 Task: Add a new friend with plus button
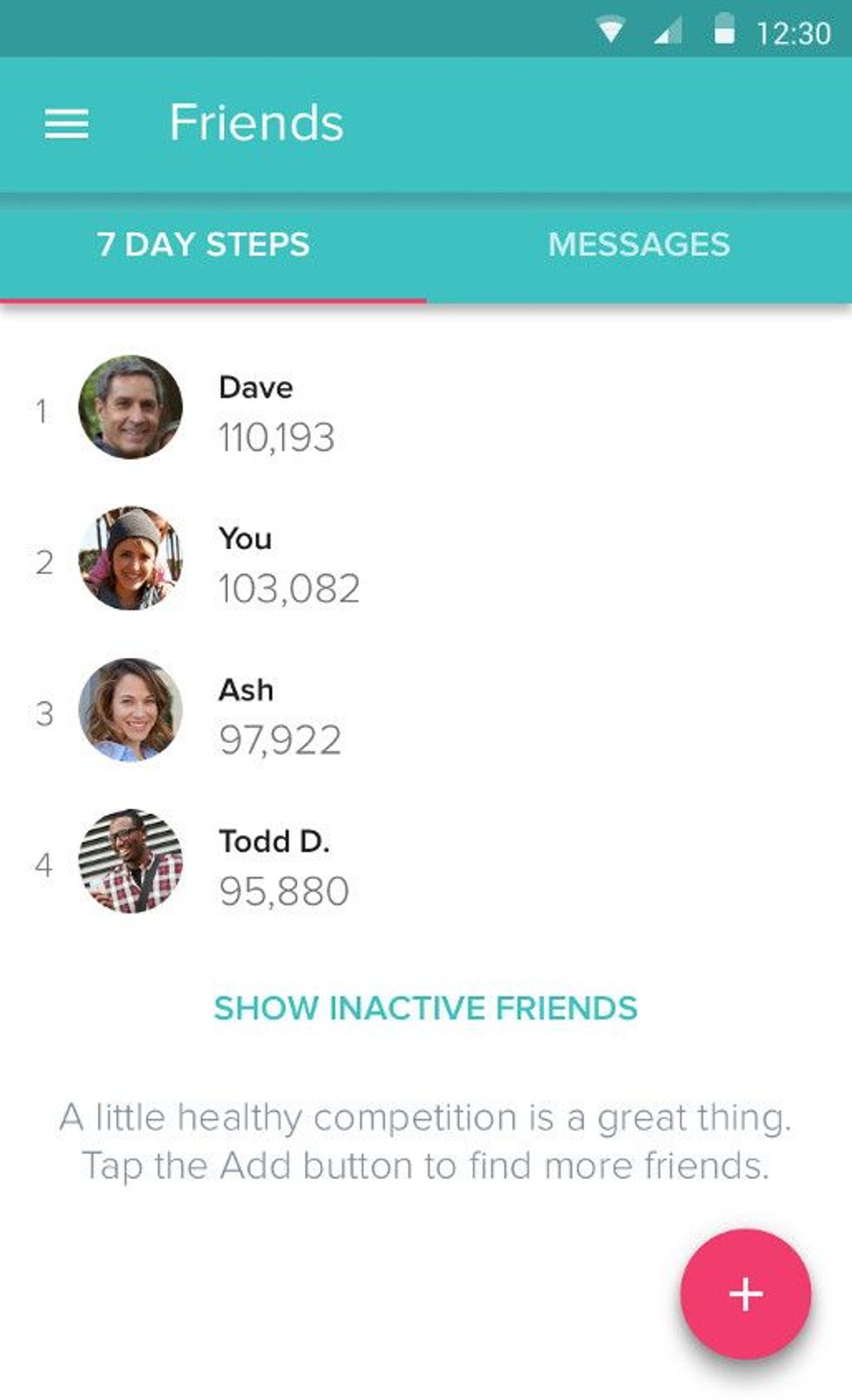pos(745,1294)
